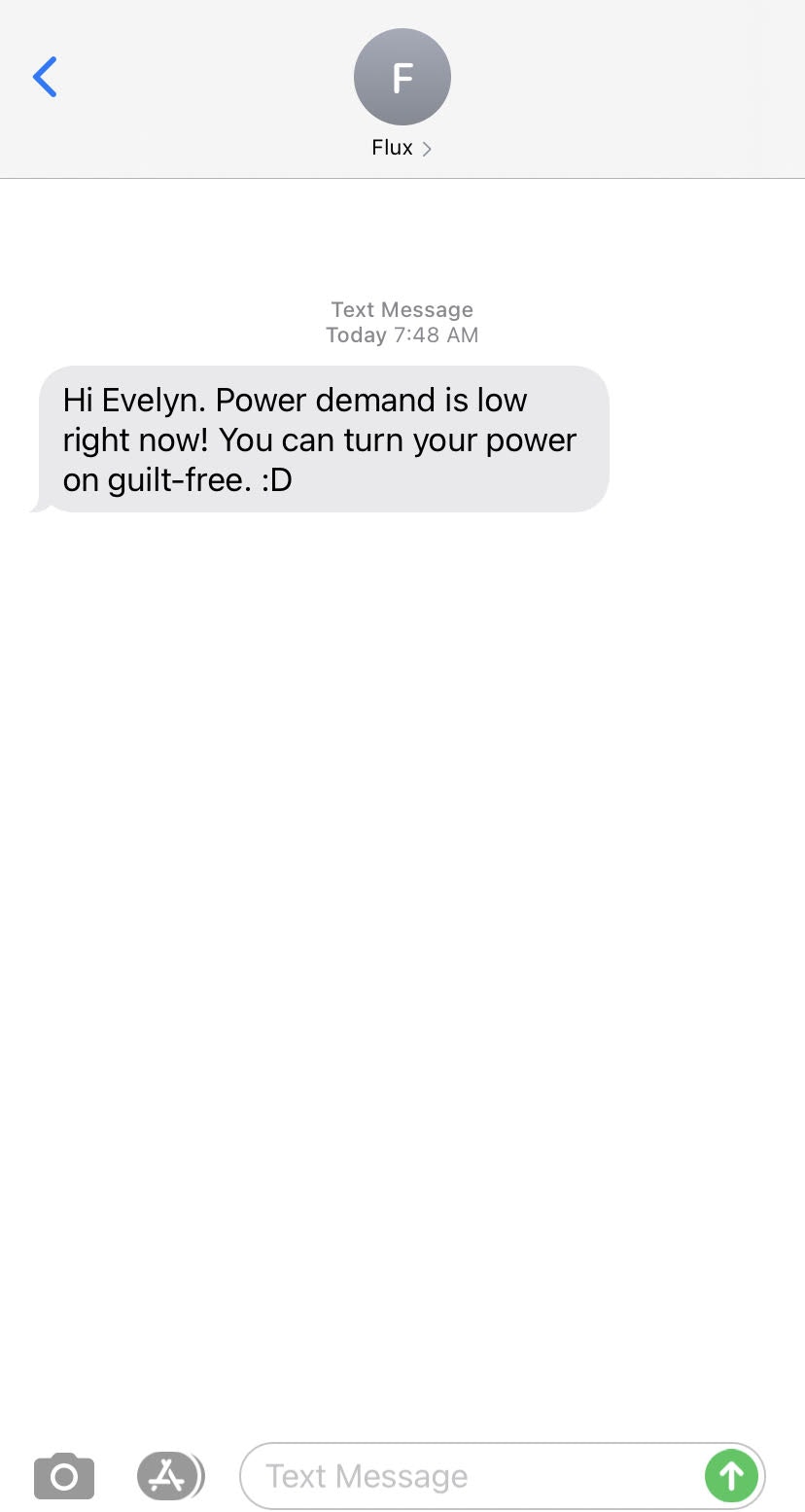Send the message with the green arrow
Screen dimensions: 805x1512
(x=731, y=1476)
